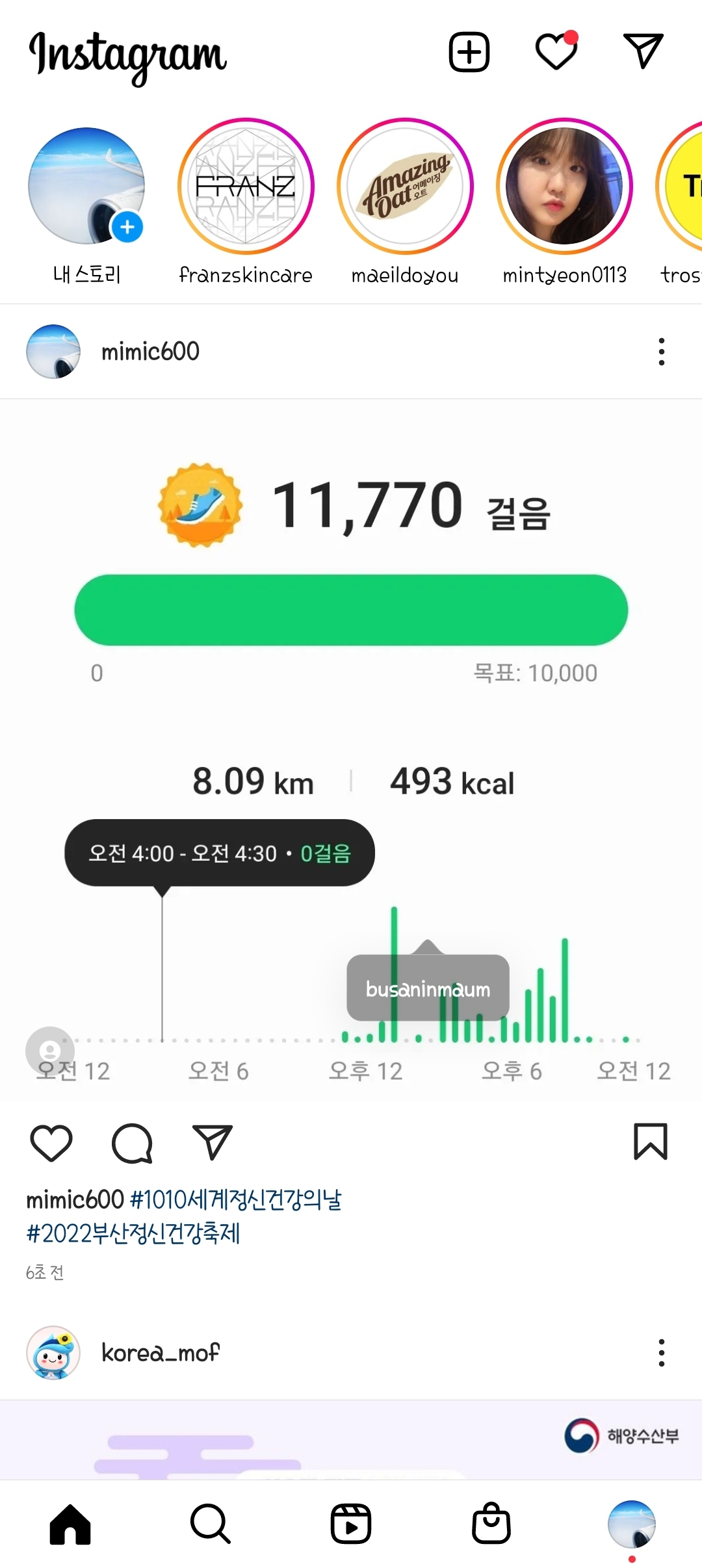Image resolution: width=702 pixels, height=1568 pixels.
Task: Switch to the Search tab
Action: 210,1523
